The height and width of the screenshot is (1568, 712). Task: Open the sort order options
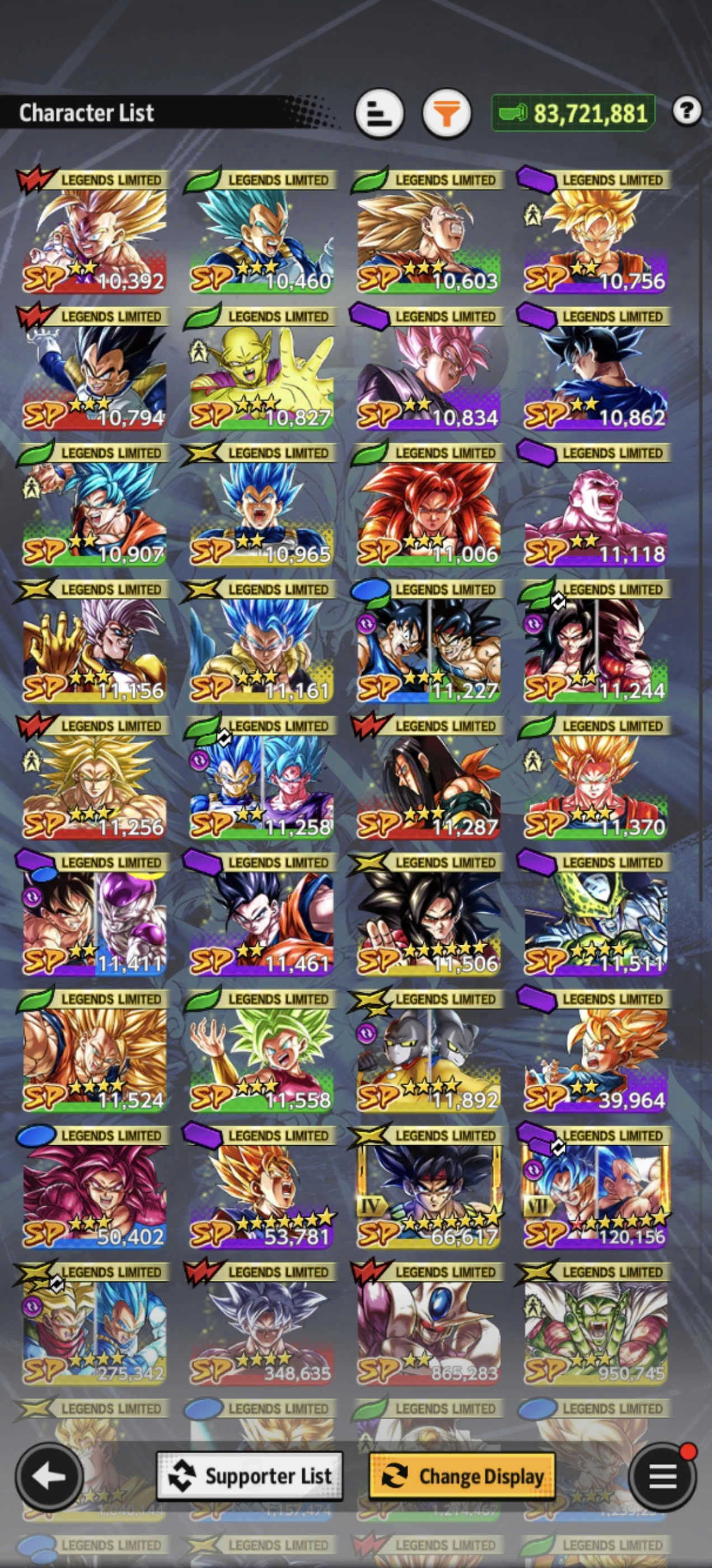click(x=379, y=114)
